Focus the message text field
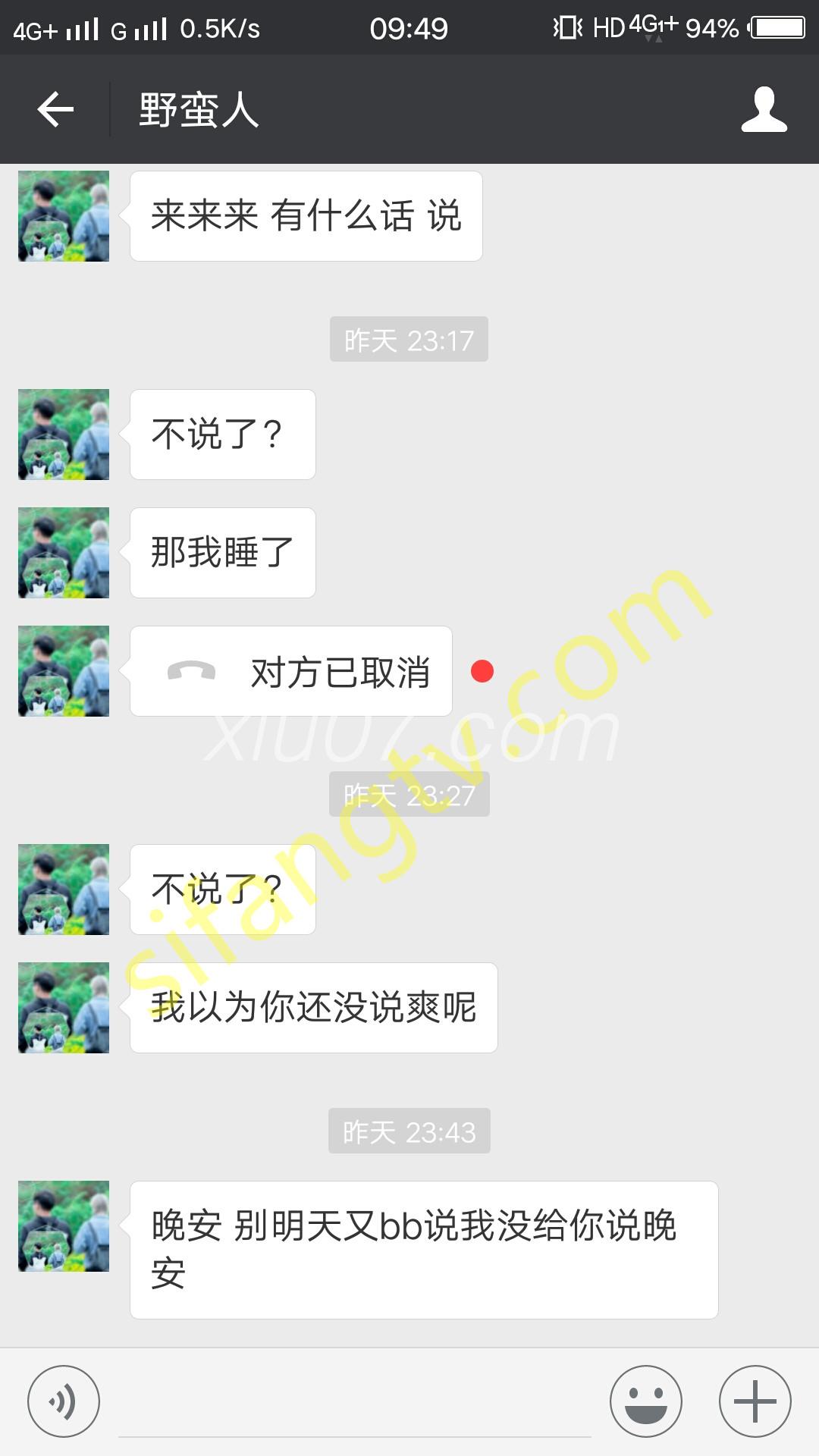The width and height of the screenshot is (819, 1456). (355, 1404)
